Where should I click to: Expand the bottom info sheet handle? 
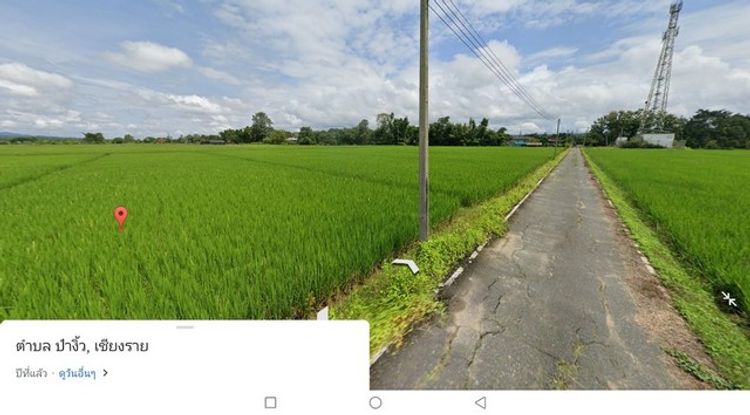tap(185, 327)
